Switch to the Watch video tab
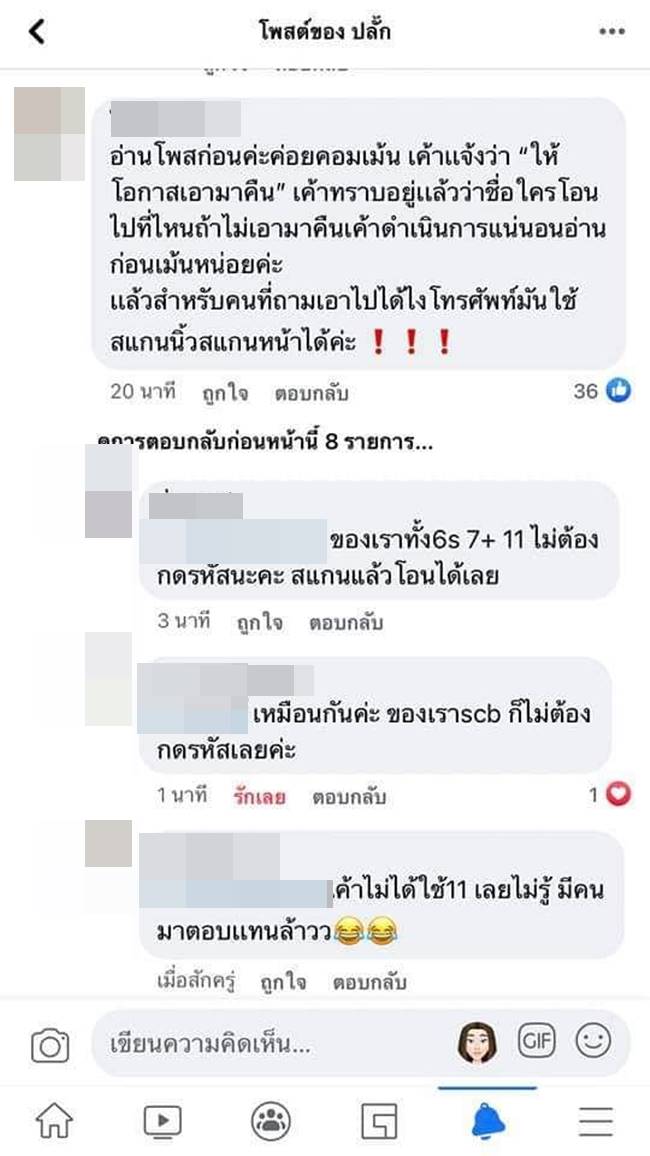Screen dimensions: 650x1156 click(162, 1121)
